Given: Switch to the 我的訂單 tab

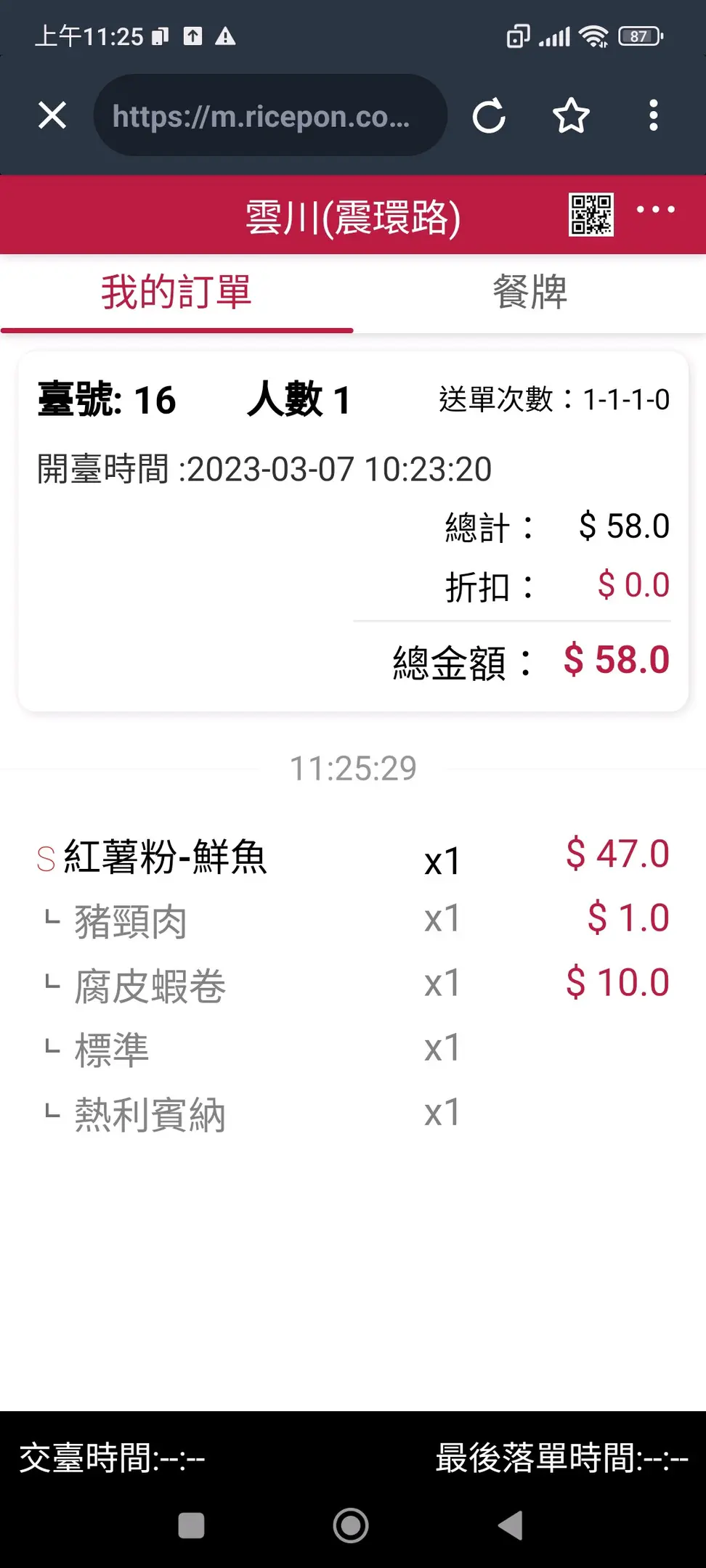Looking at the screenshot, I should (x=176, y=293).
